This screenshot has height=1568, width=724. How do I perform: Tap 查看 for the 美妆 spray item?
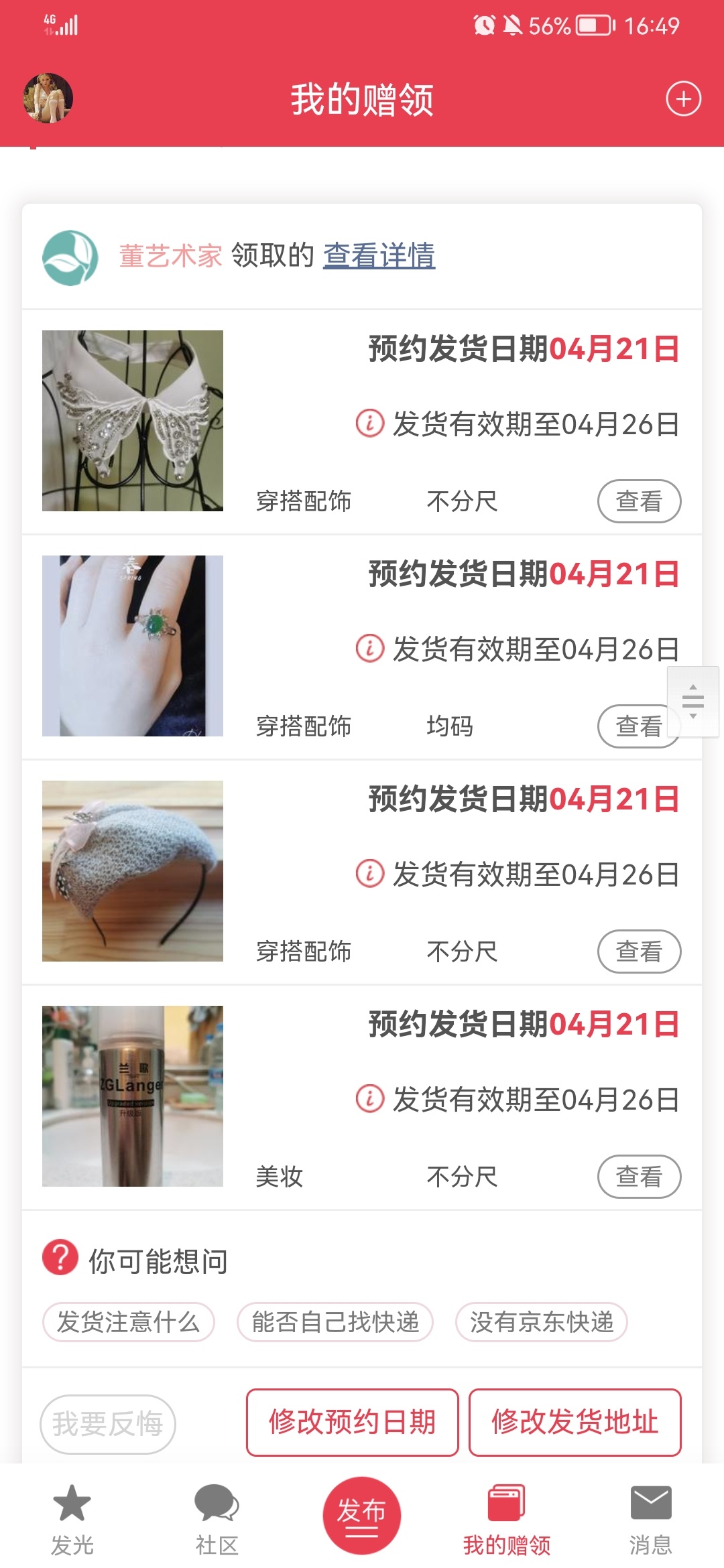[x=639, y=1177]
